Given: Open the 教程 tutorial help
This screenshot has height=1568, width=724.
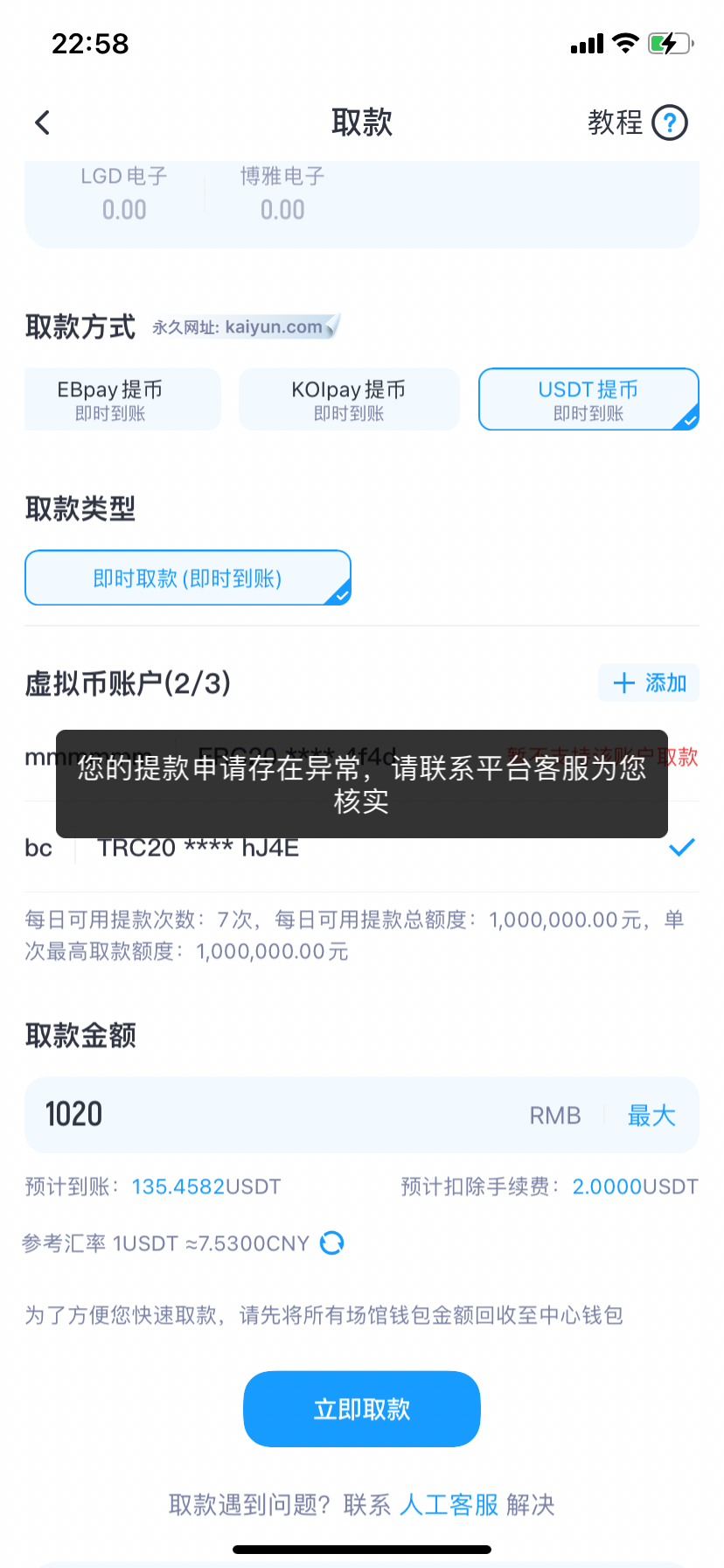Looking at the screenshot, I should (x=637, y=122).
